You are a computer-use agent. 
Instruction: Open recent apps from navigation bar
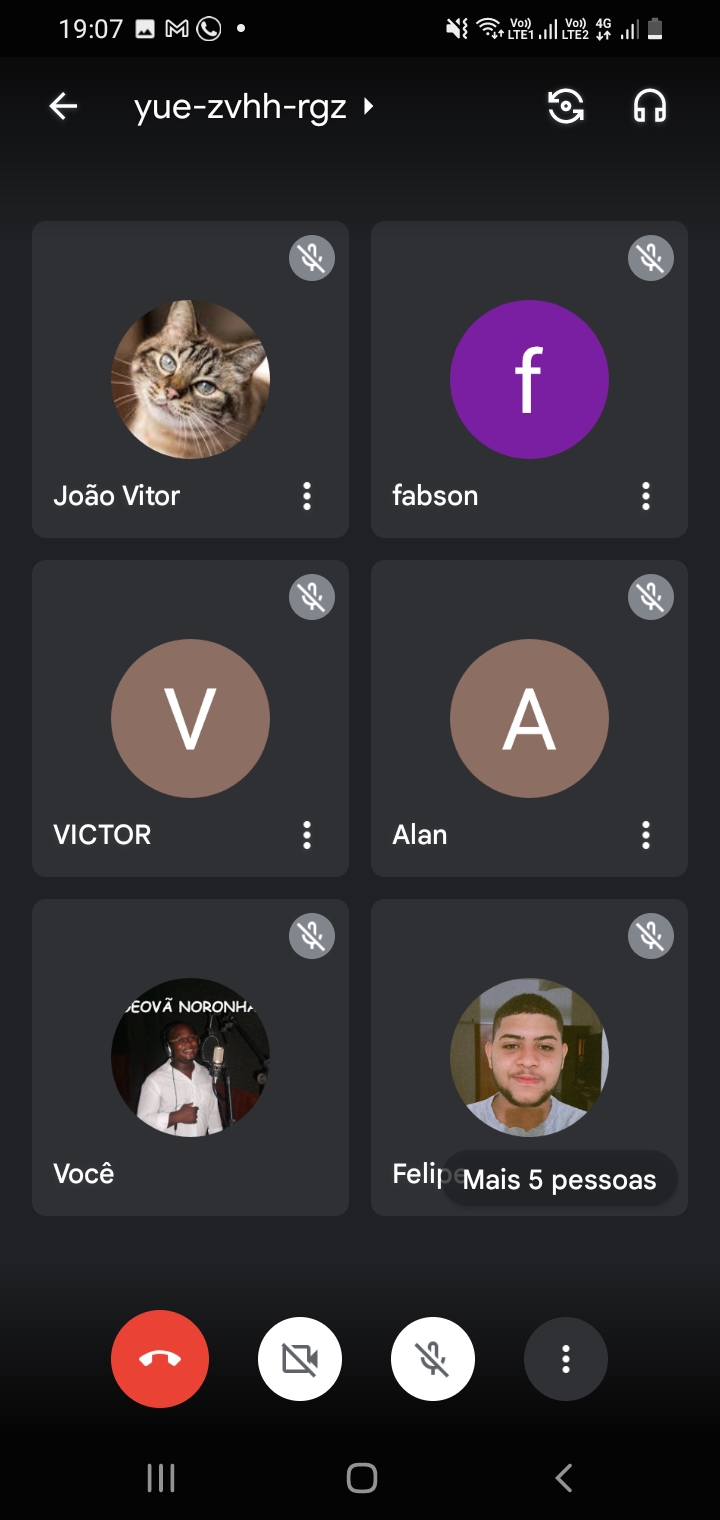pyautogui.click(x=161, y=1478)
